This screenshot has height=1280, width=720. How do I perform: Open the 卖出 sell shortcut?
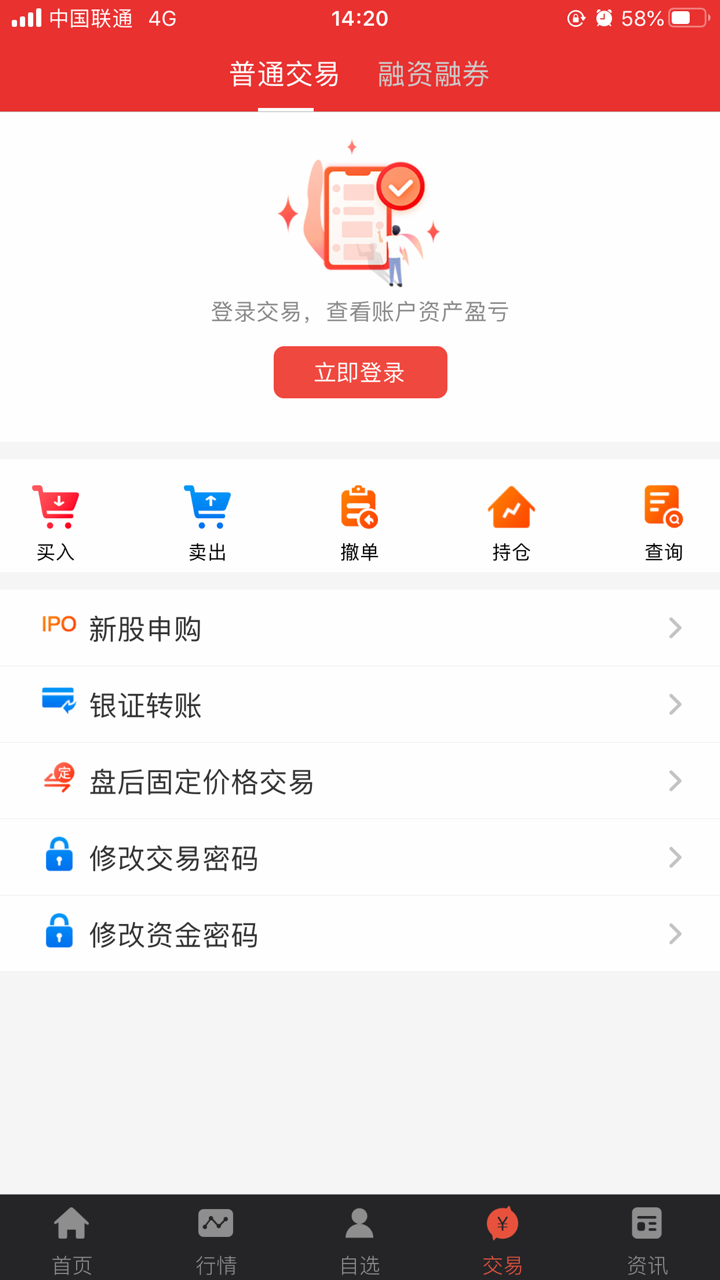coord(208,522)
